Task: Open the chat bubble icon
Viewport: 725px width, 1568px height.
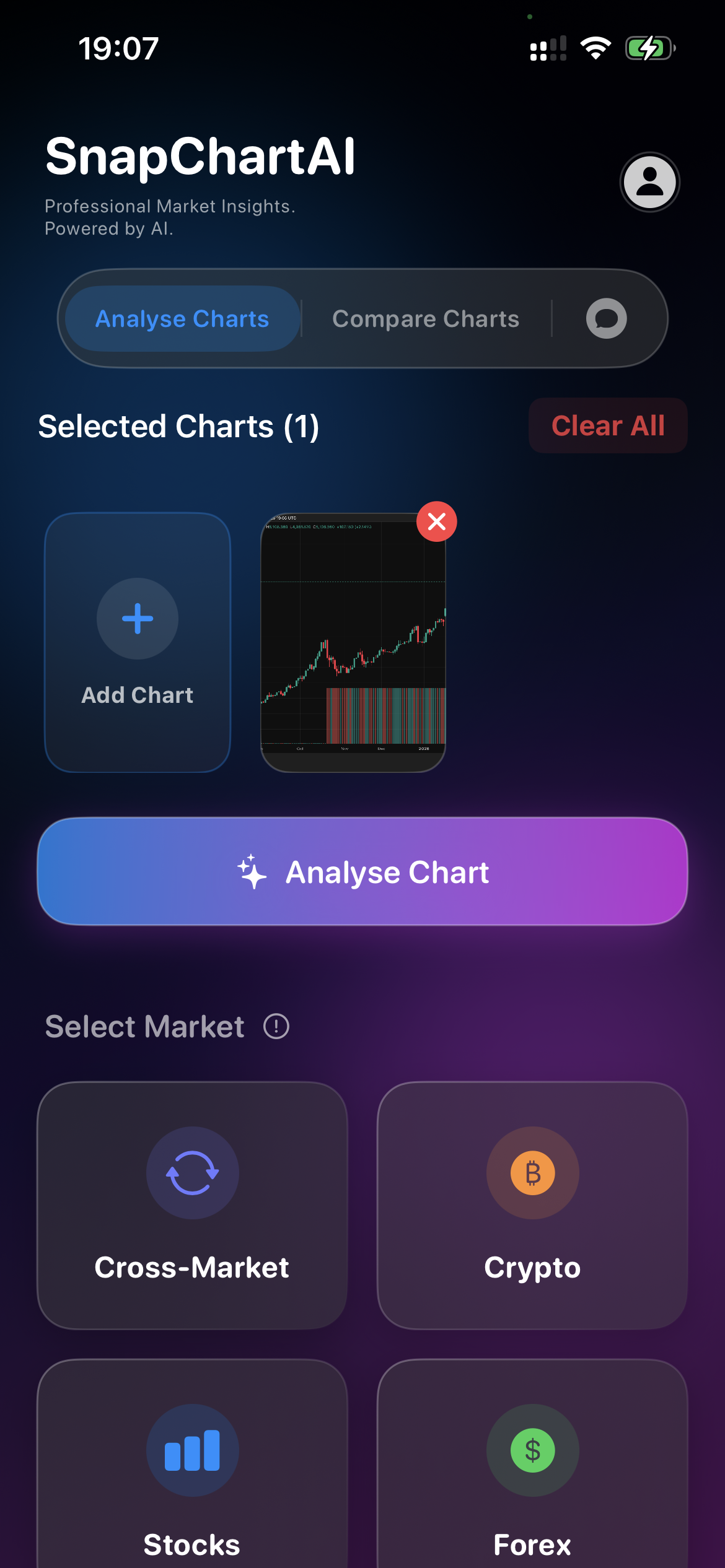Action: pos(605,318)
